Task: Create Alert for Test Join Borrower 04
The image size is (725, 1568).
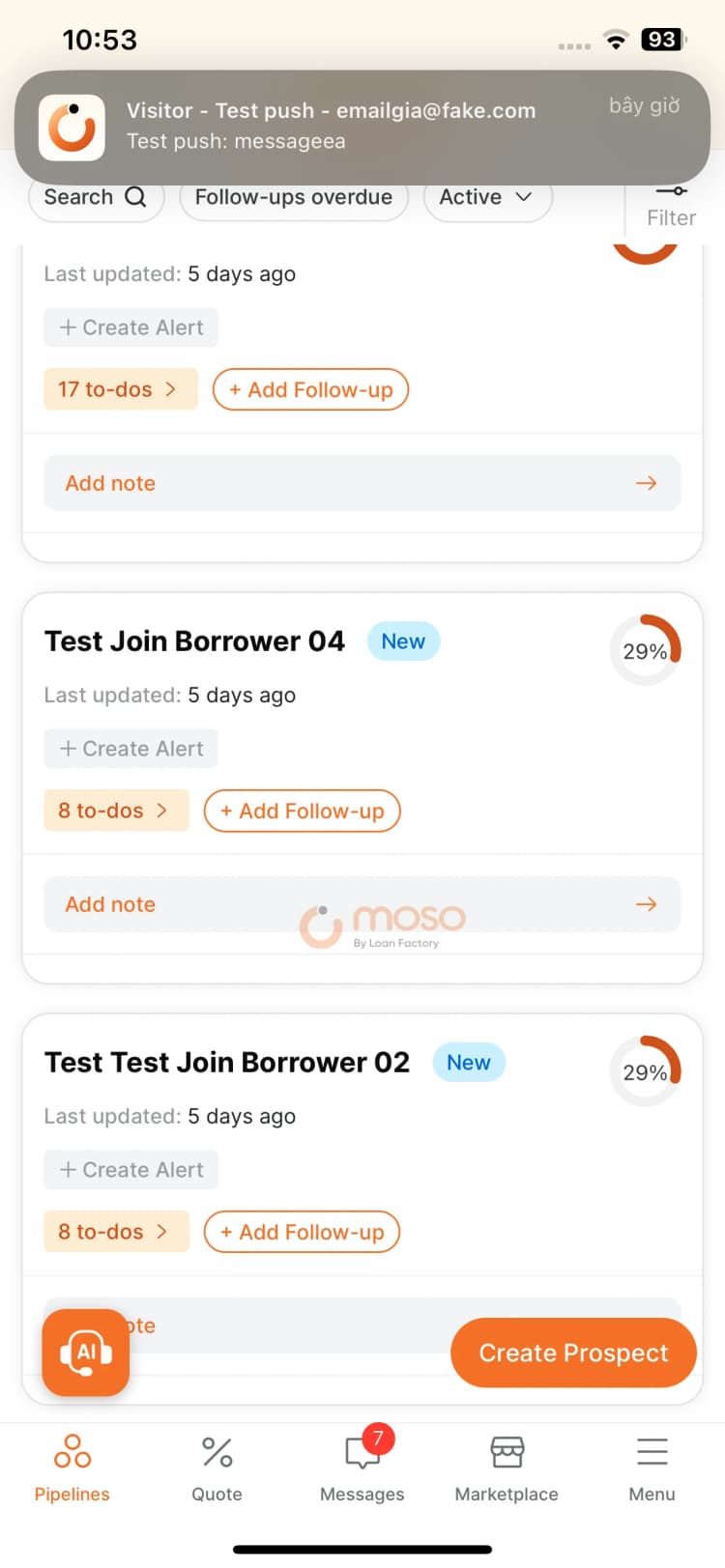Action: click(x=130, y=749)
